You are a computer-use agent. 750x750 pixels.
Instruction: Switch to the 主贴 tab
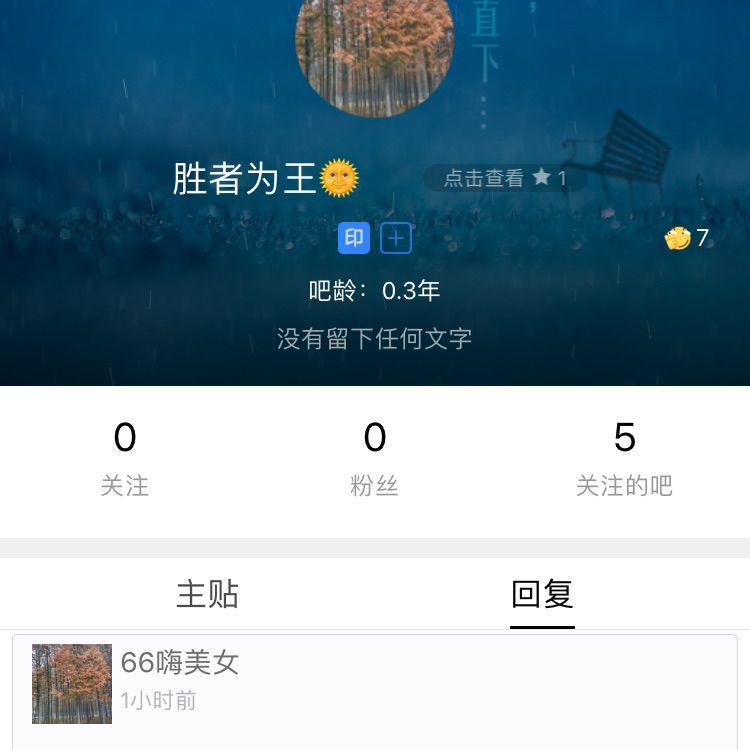[208, 594]
